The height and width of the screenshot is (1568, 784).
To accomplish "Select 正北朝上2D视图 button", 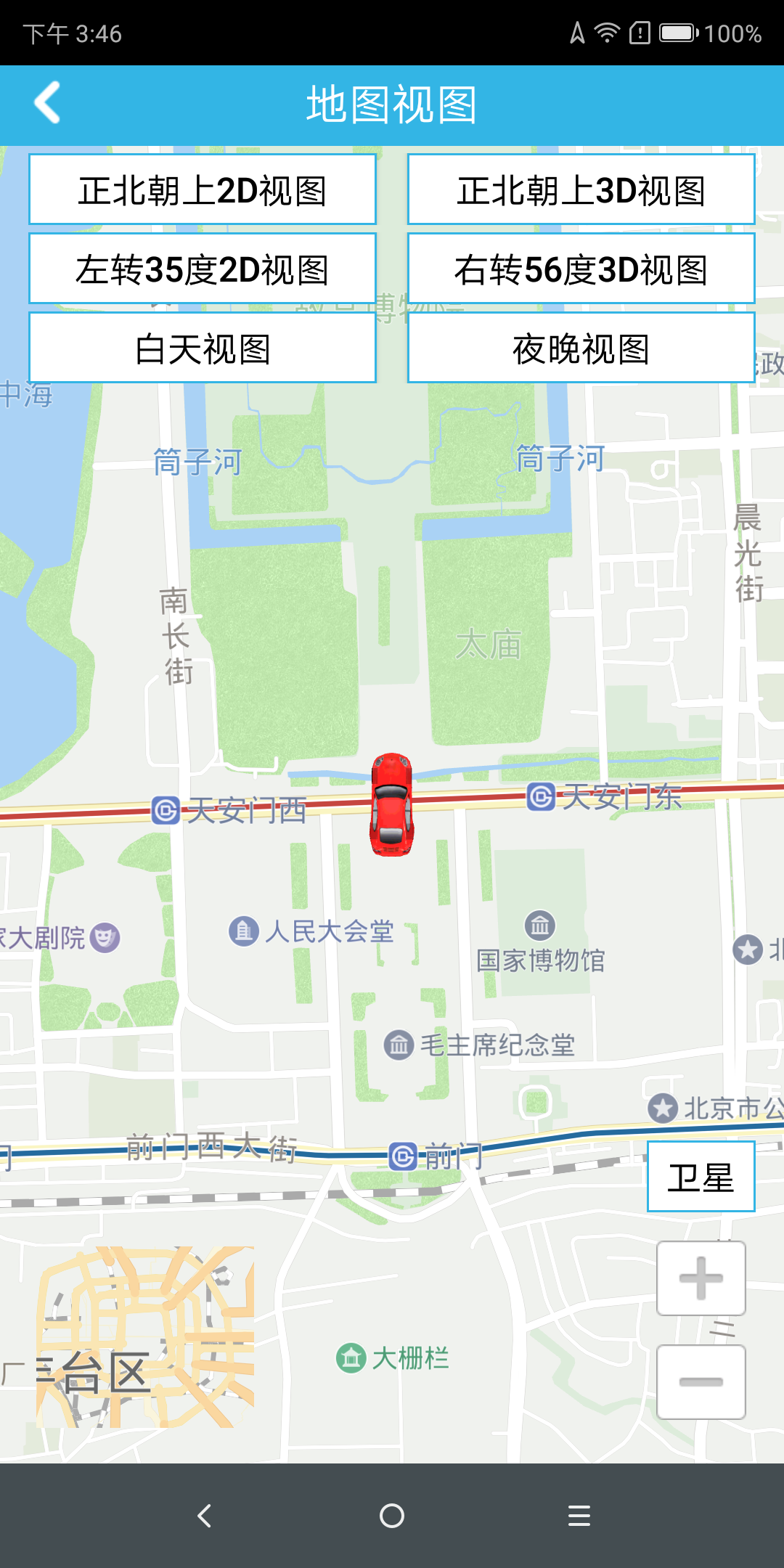I will pyautogui.click(x=203, y=189).
